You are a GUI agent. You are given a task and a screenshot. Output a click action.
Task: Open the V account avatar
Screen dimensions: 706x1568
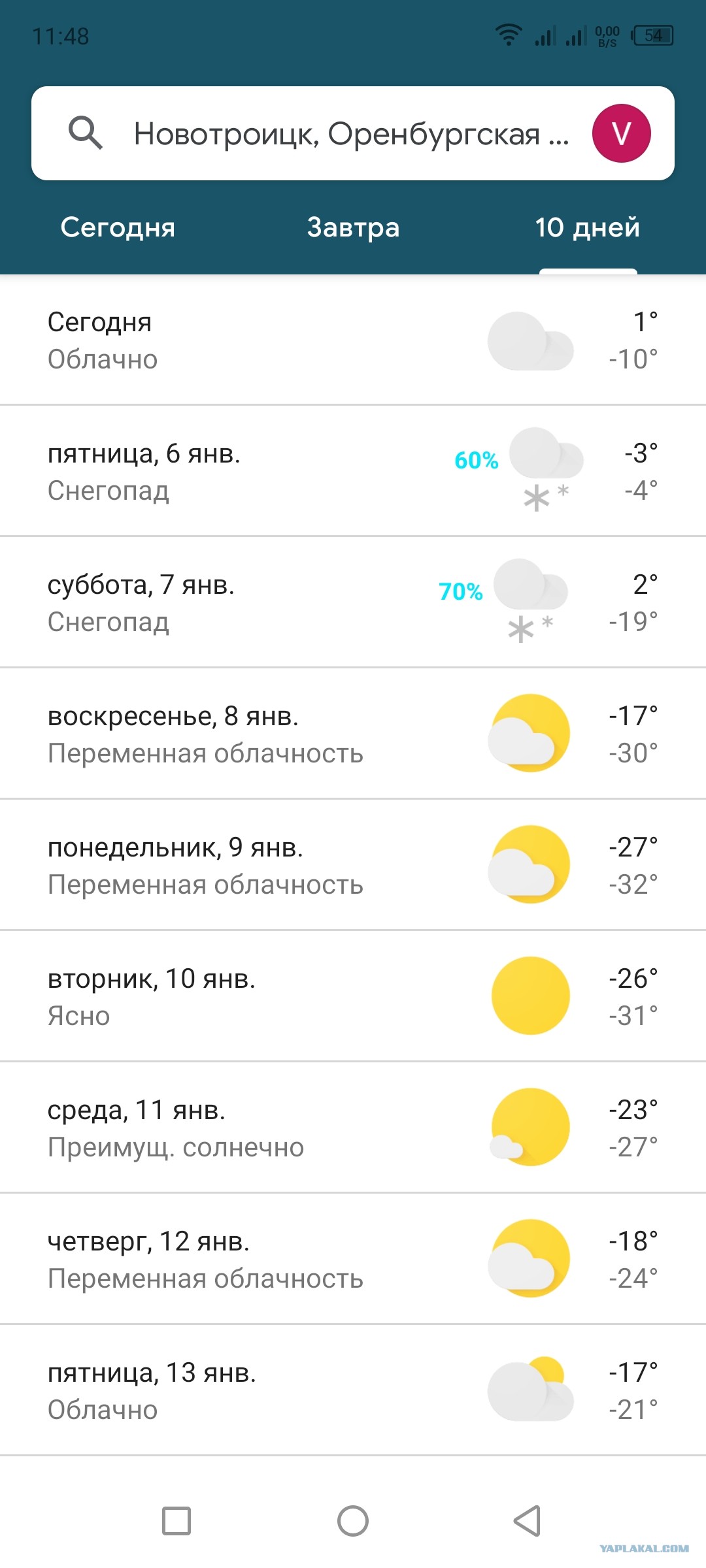(621, 133)
